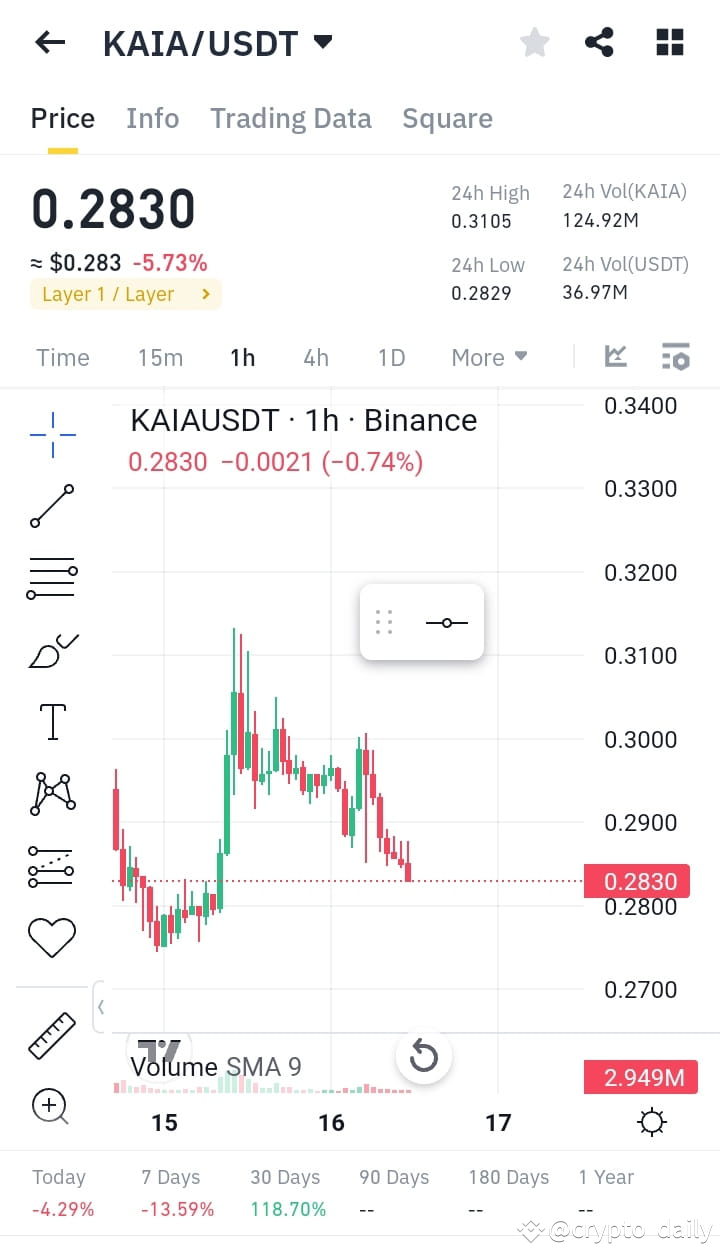The width and height of the screenshot is (720, 1252).
Task: Switch to the Info tab
Action: pyautogui.click(x=152, y=118)
